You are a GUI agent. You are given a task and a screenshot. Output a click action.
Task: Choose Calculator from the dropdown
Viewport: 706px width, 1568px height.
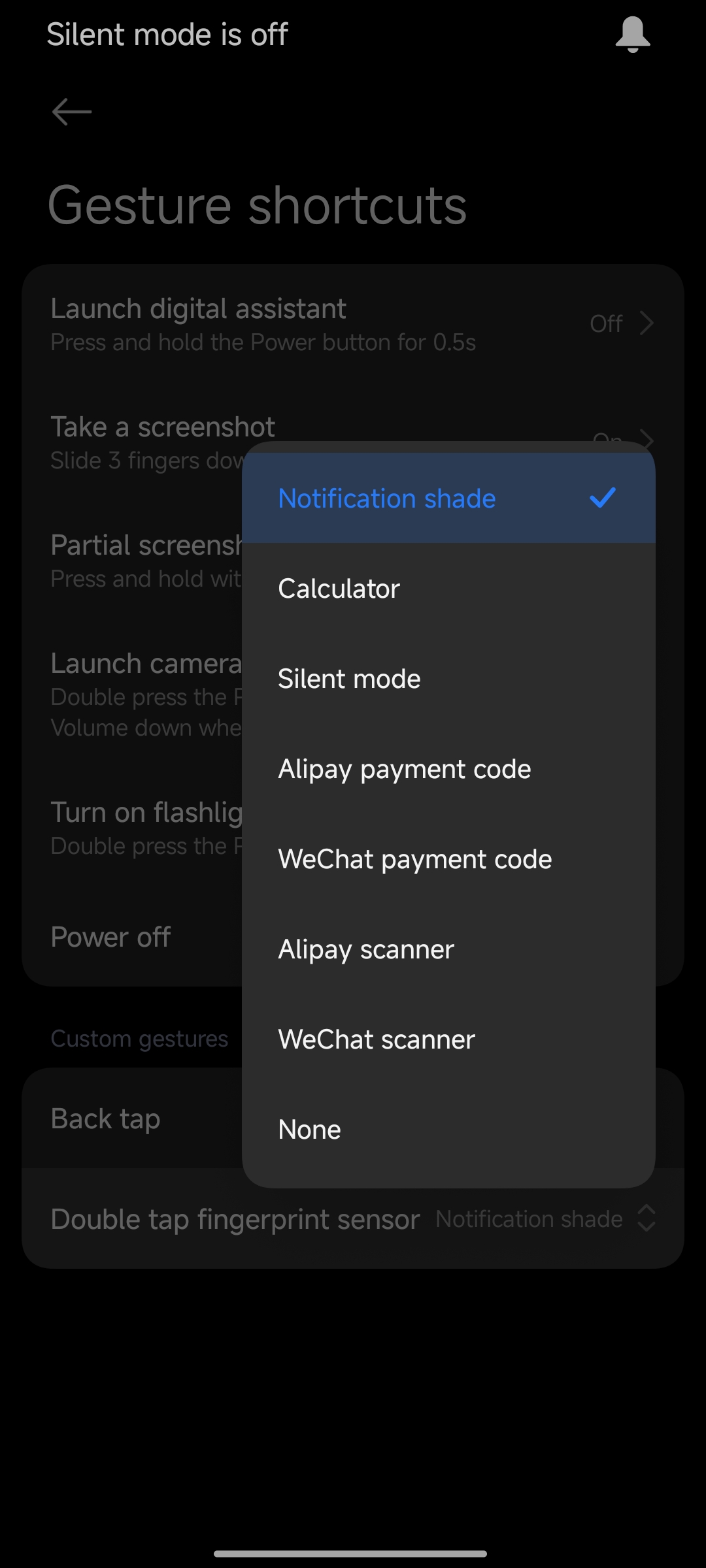tap(448, 588)
